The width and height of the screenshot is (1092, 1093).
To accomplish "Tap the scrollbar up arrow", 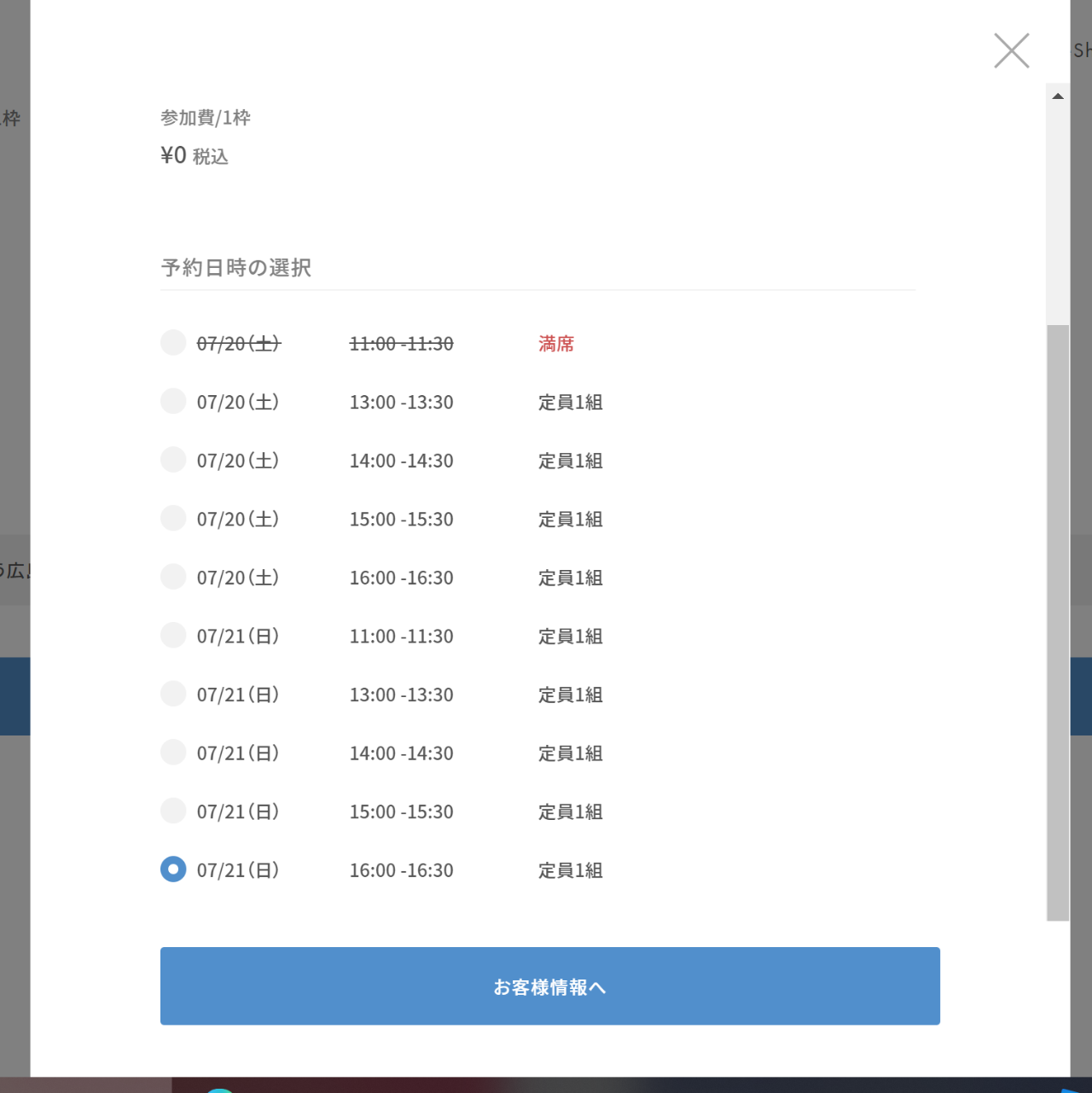I will pyautogui.click(x=1058, y=96).
